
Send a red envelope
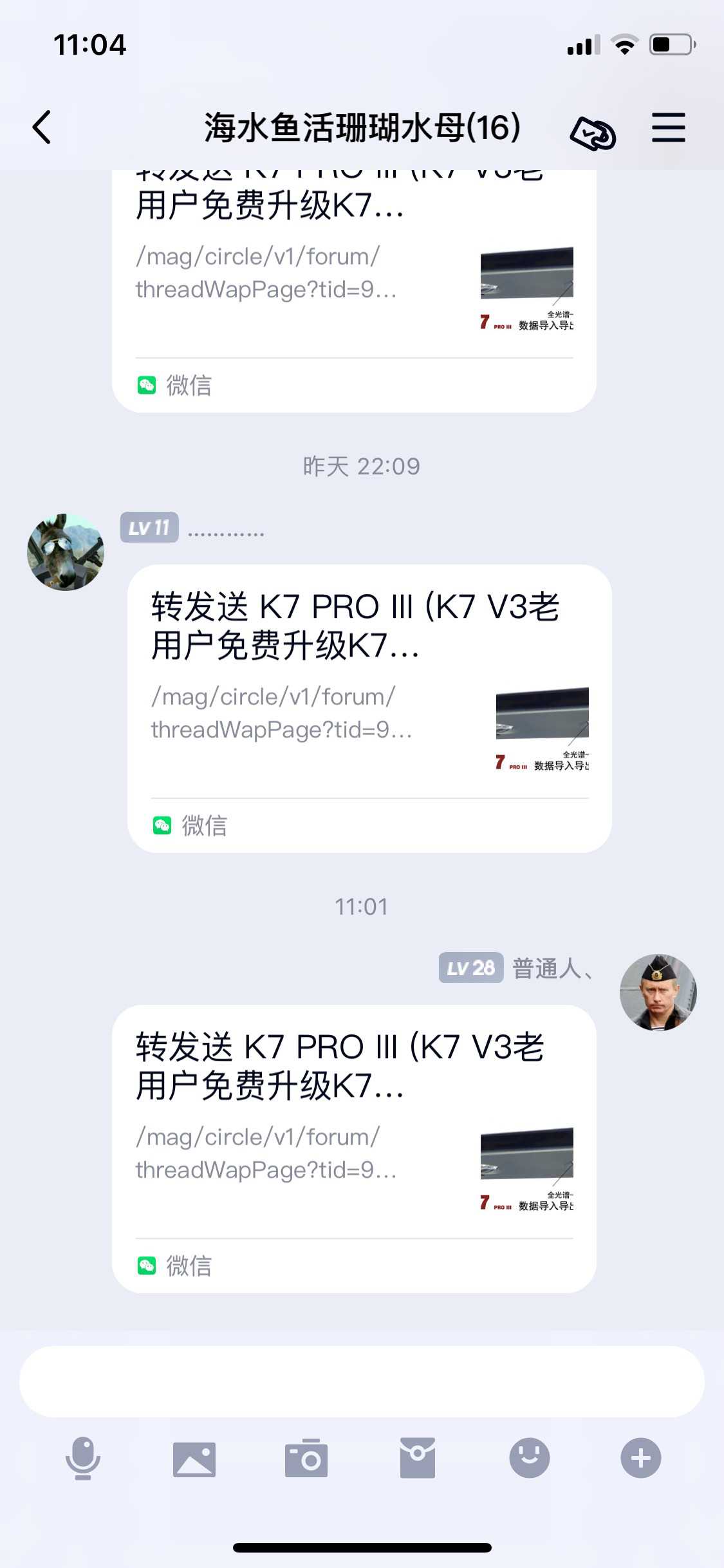click(418, 1458)
